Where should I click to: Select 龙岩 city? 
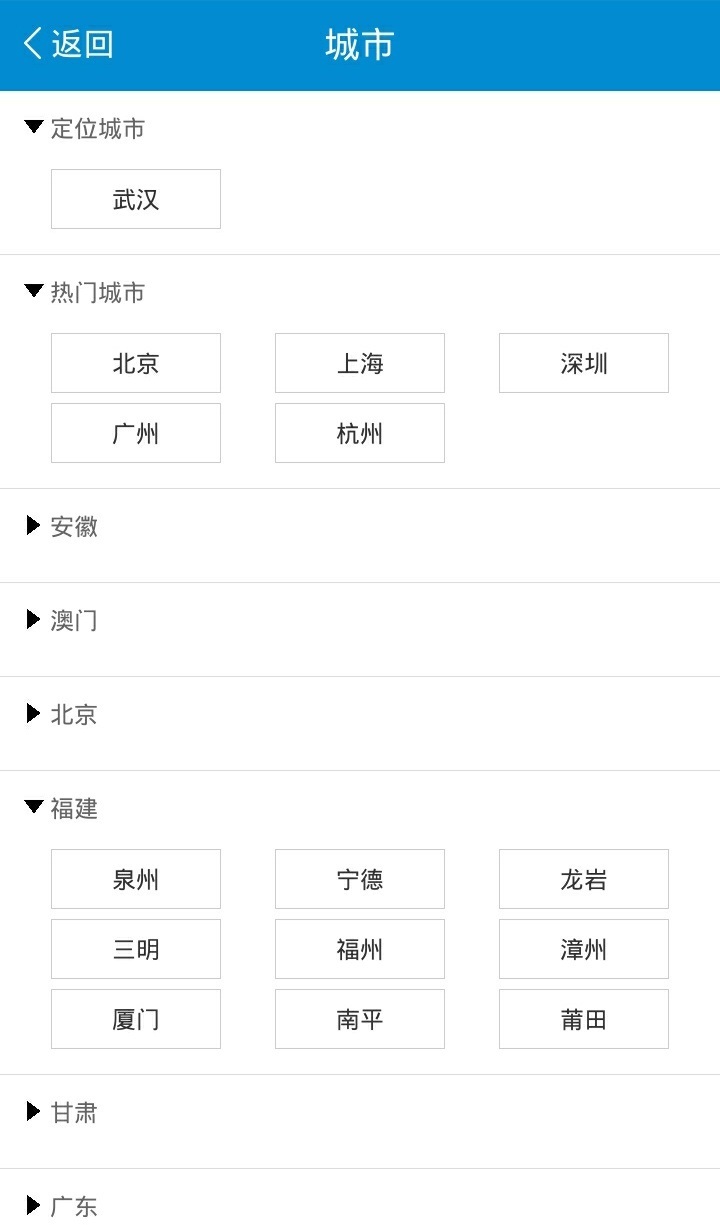click(x=584, y=879)
